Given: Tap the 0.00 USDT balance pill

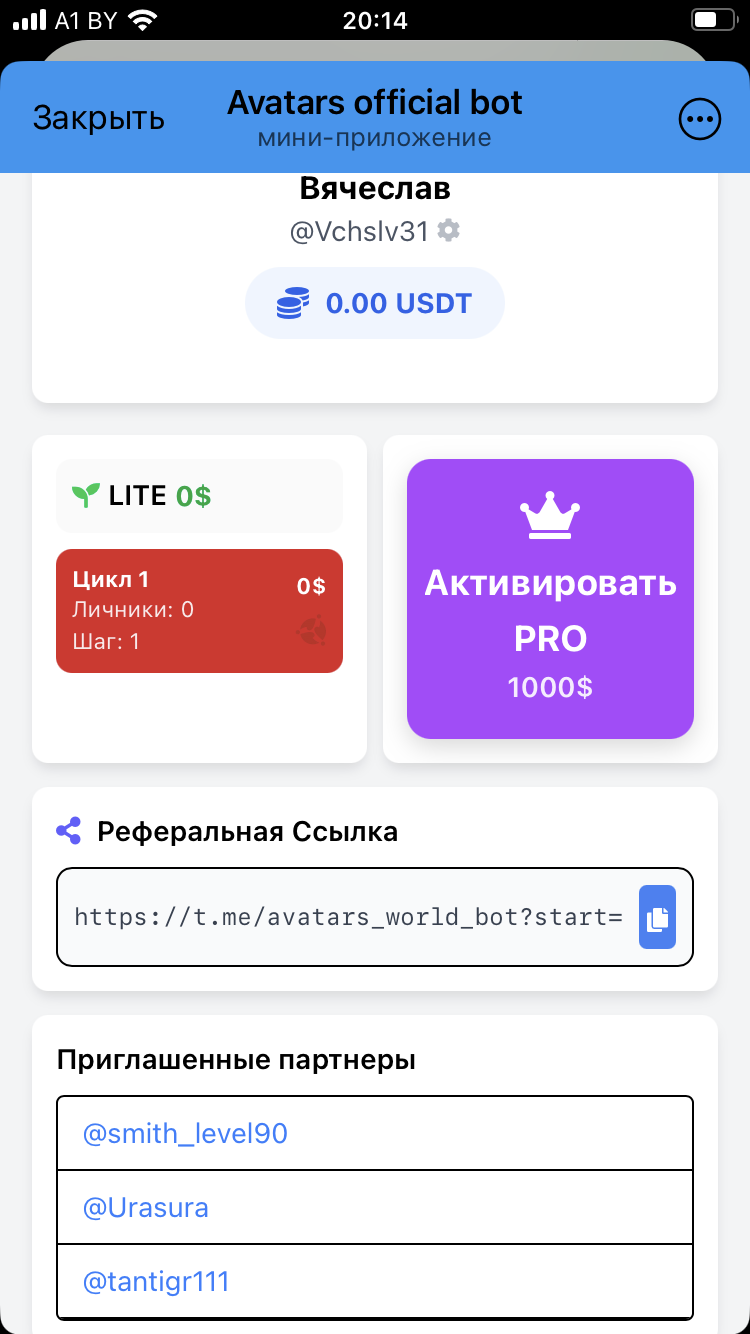Looking at the screenshot, I should pos(375,303).
